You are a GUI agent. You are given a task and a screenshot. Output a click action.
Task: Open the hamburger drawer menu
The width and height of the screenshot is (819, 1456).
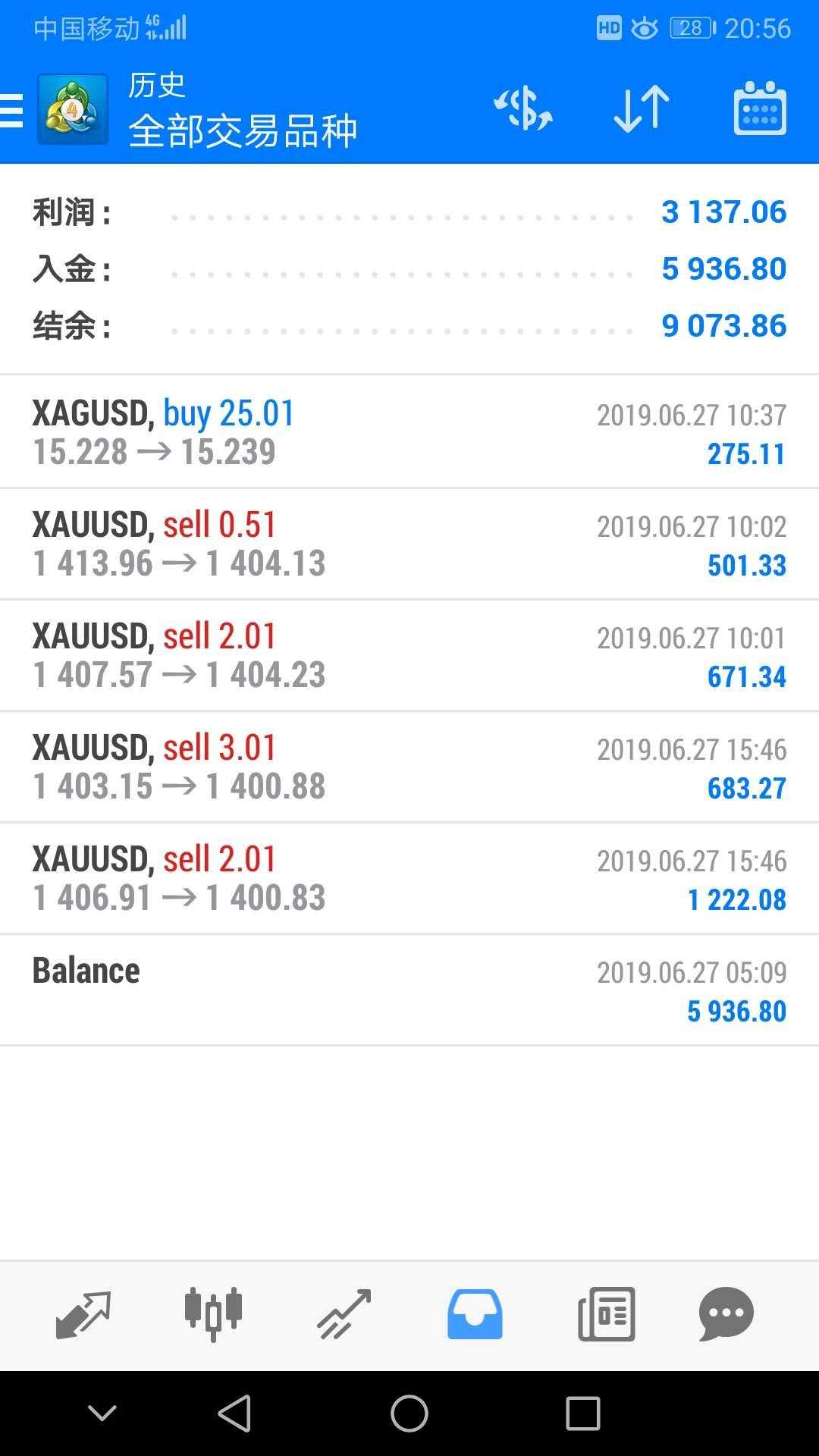[12, 110]
